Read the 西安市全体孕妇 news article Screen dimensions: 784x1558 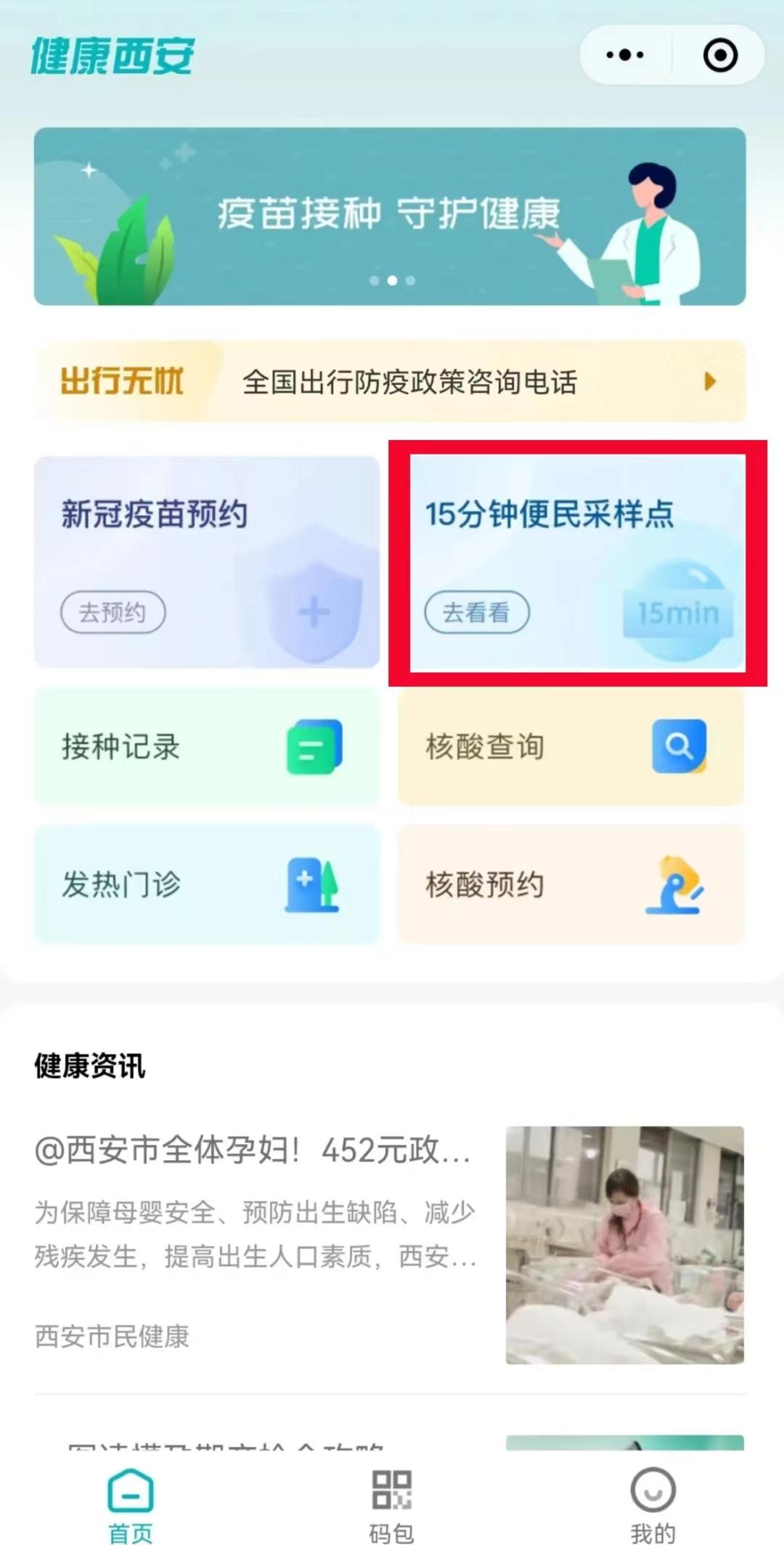pos(254,1151)
